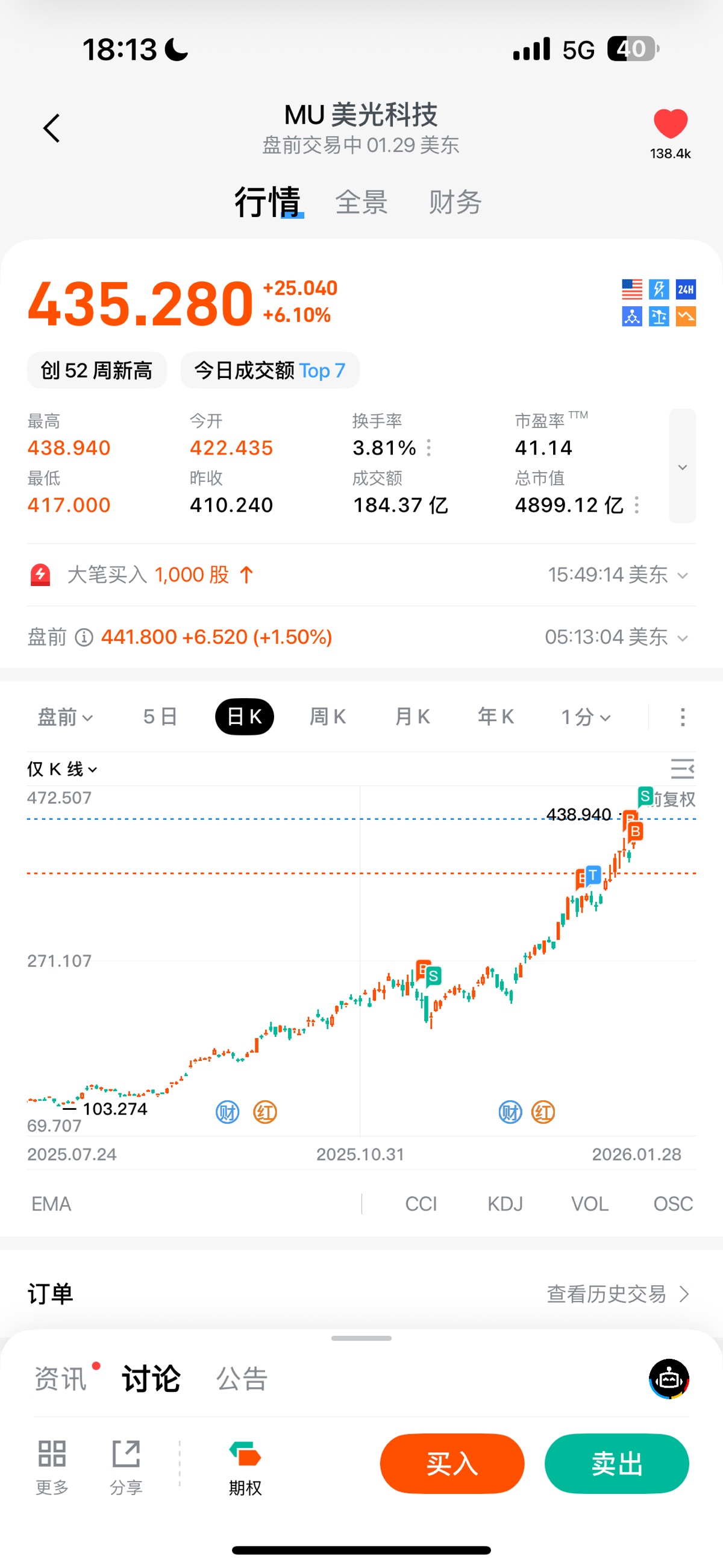Open the chart's three-dot options menu
The height and width of the screenshot is (1568, 723).
682,717
